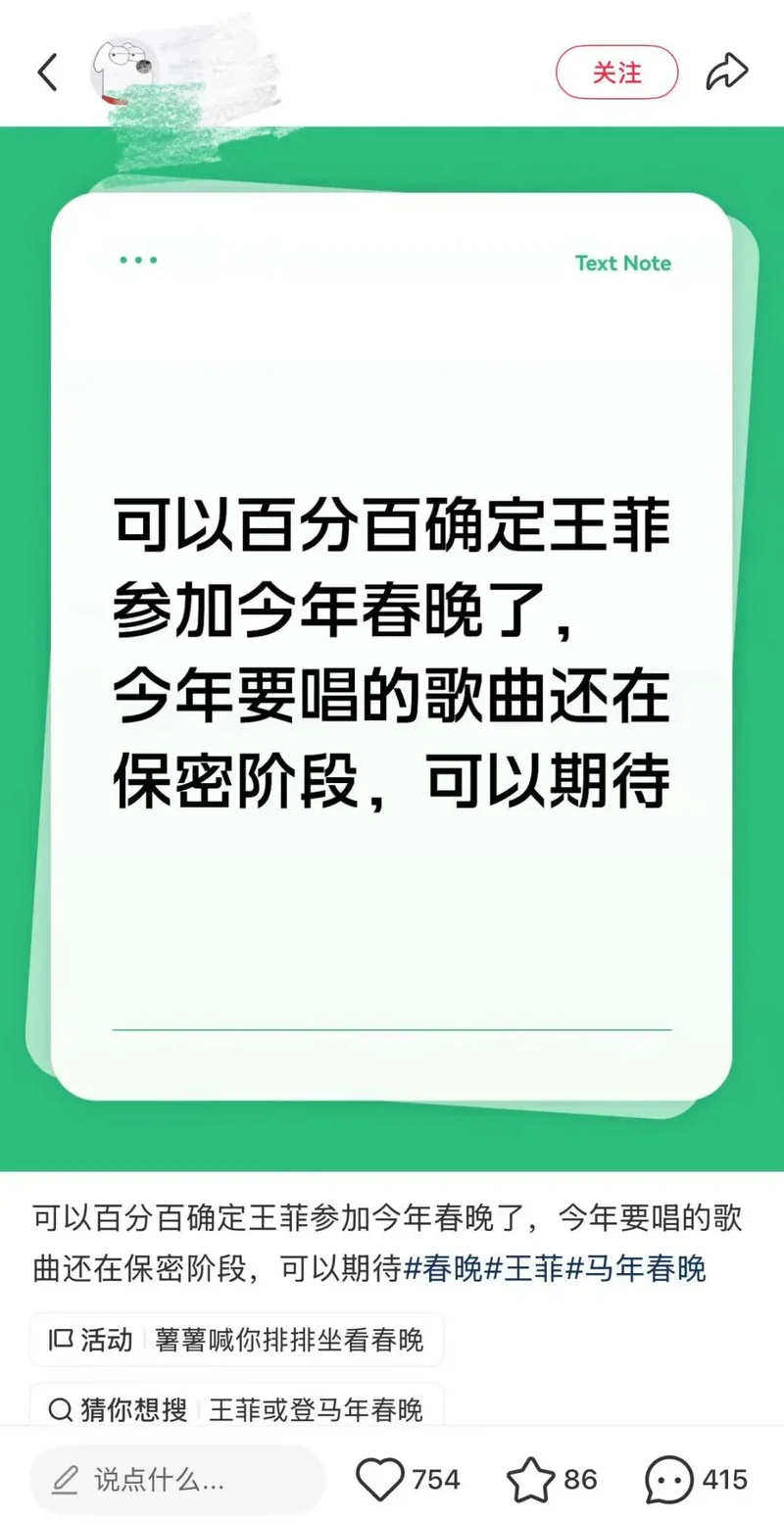The width and height of the screenshot is (784, 1522).
Task: Open the Text Note image card
Action: 392,647
